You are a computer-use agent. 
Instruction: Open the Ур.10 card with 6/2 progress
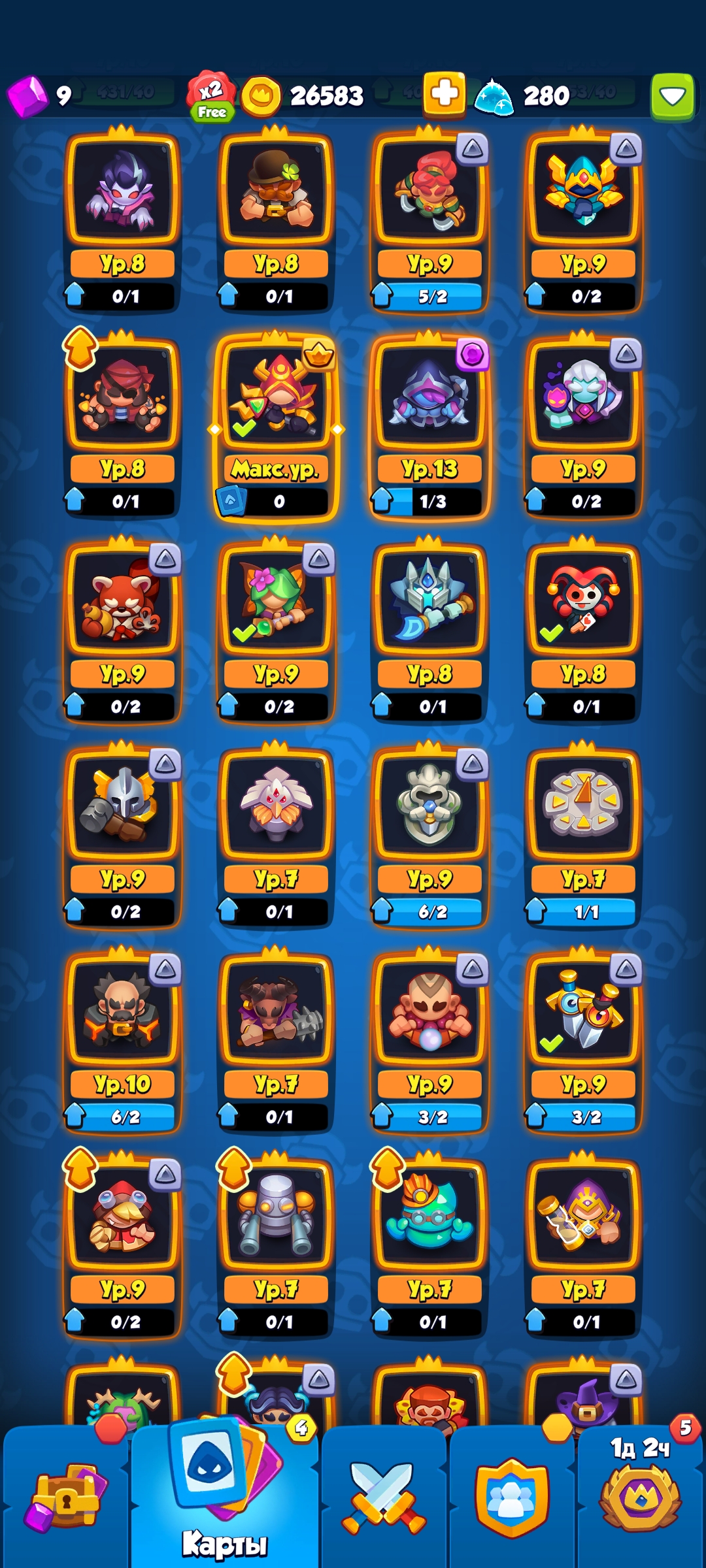point(122,1043)
